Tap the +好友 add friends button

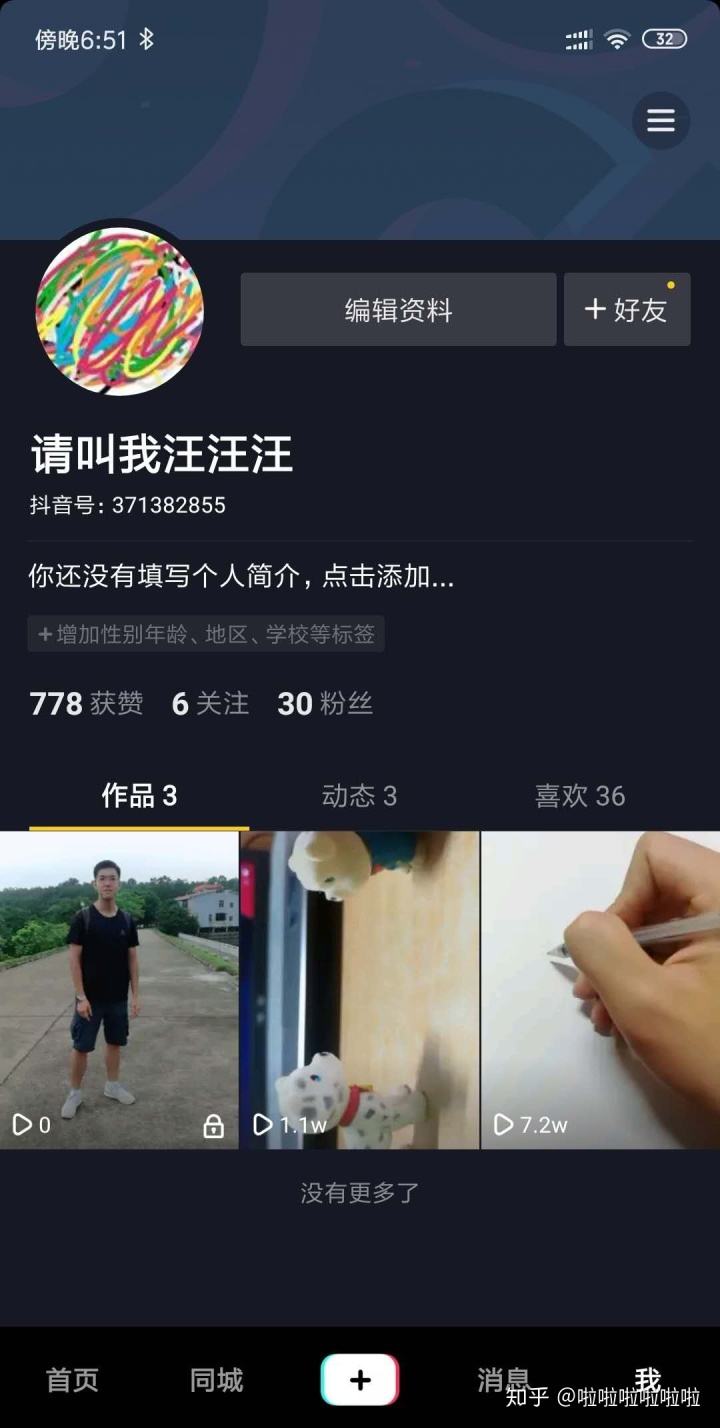(627, 309)
